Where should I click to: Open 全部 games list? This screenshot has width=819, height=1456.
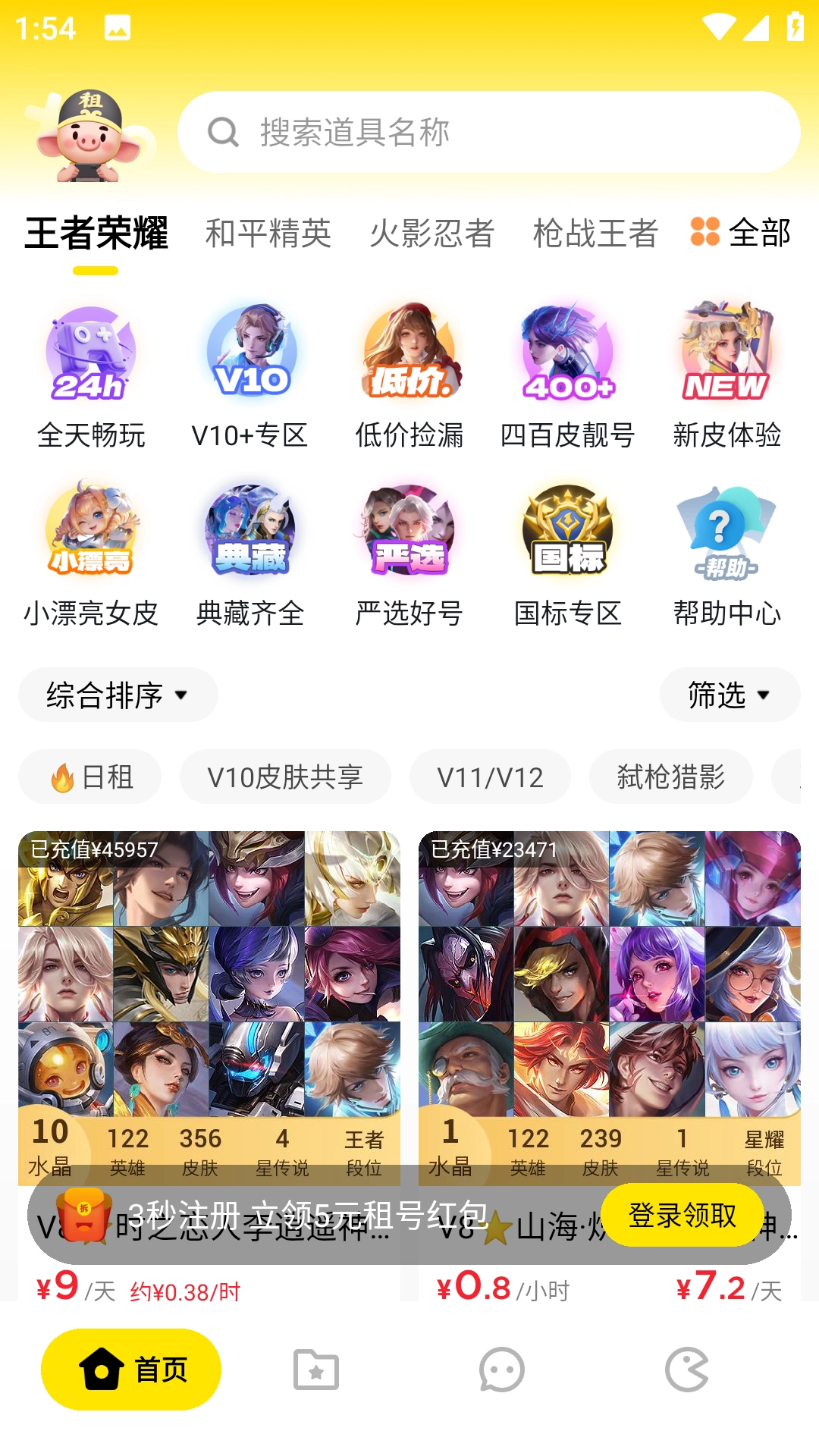tap(741, 233)
